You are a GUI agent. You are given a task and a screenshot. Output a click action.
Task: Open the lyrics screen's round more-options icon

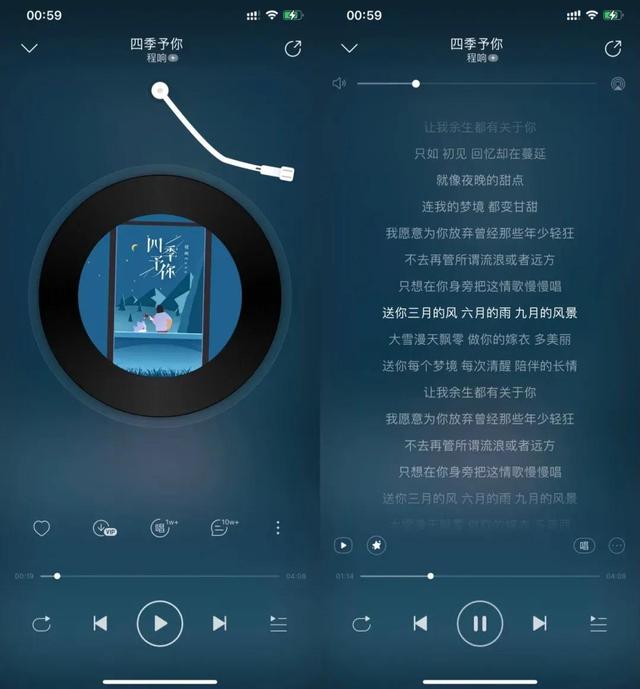click(616, 546)
